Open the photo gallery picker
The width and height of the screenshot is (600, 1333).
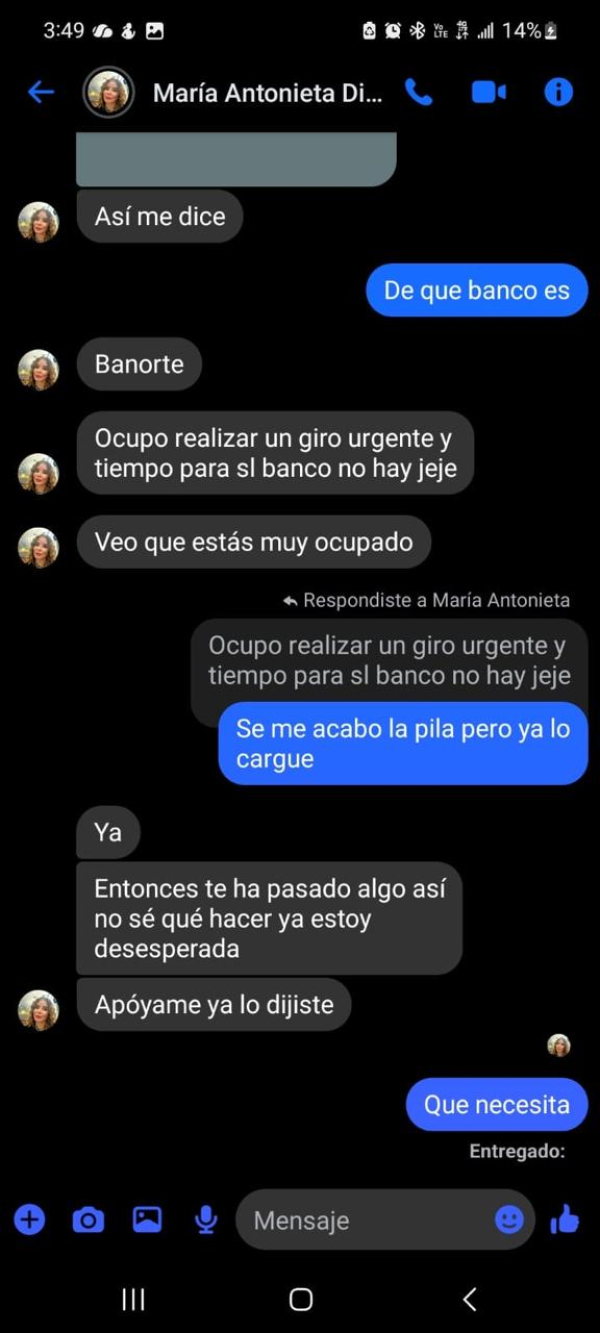tap(147, 1219)
